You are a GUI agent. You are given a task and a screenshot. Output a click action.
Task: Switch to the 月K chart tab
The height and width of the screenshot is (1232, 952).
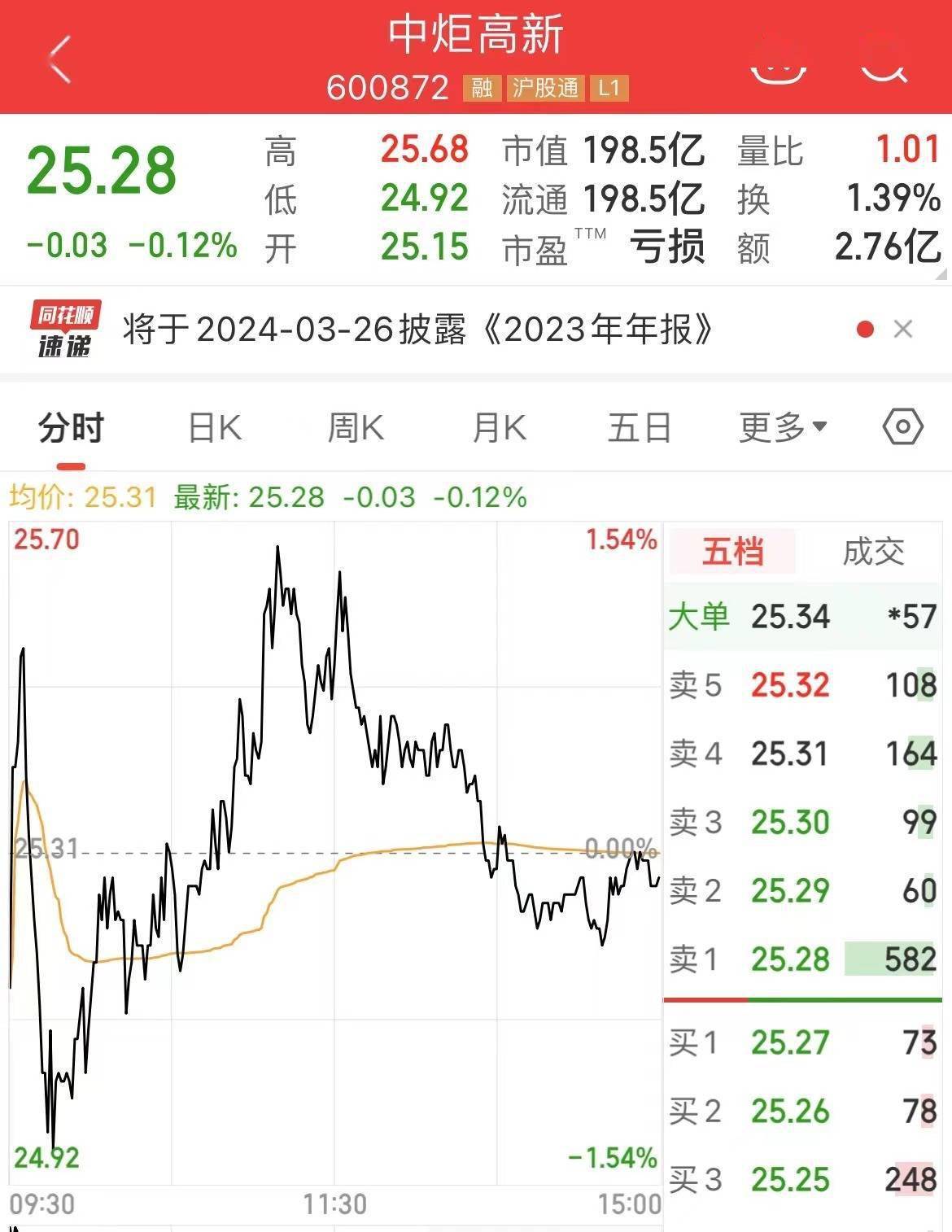point(499,428)
